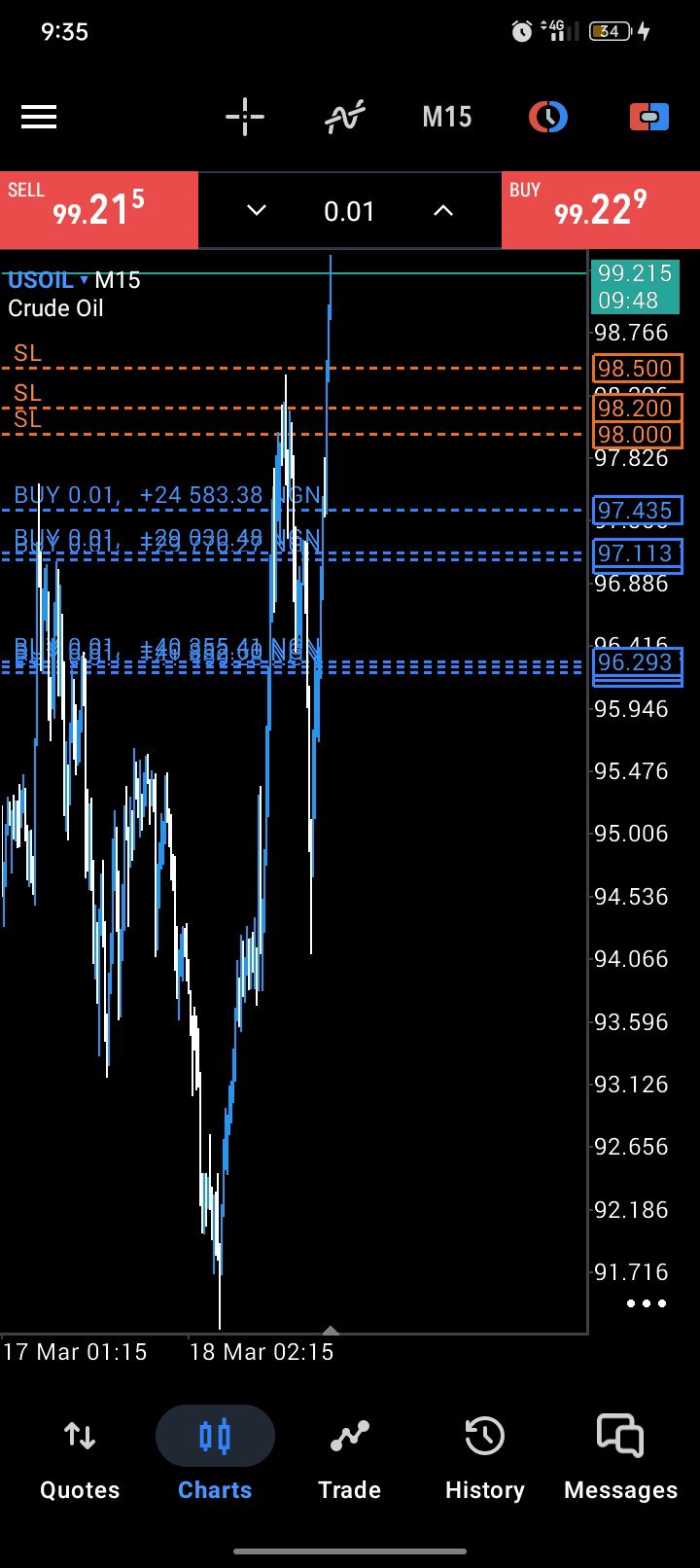The height and width of the screenshot is (1568, 700).
Task: Open the hamburger drawer menu
Action: pyautogui.click(x=39, y=118)
